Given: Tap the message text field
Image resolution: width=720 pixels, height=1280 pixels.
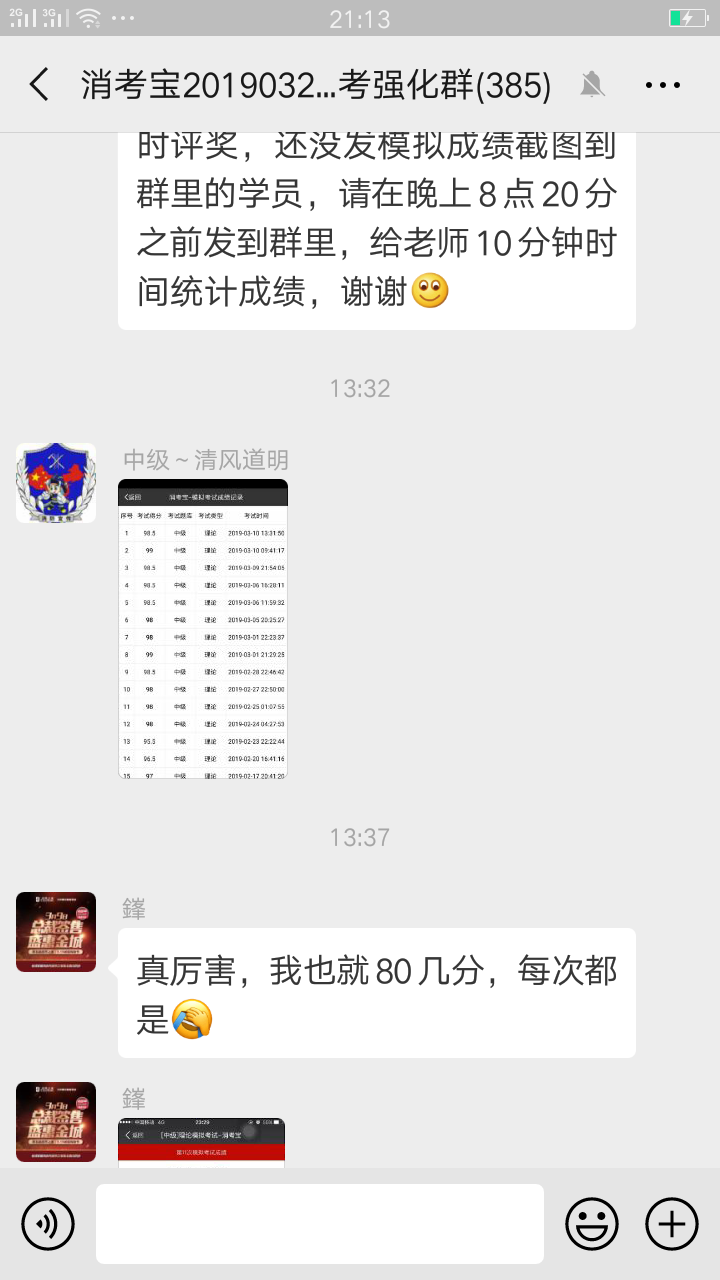Looking at the screenshot, I should coord(320,1223).
